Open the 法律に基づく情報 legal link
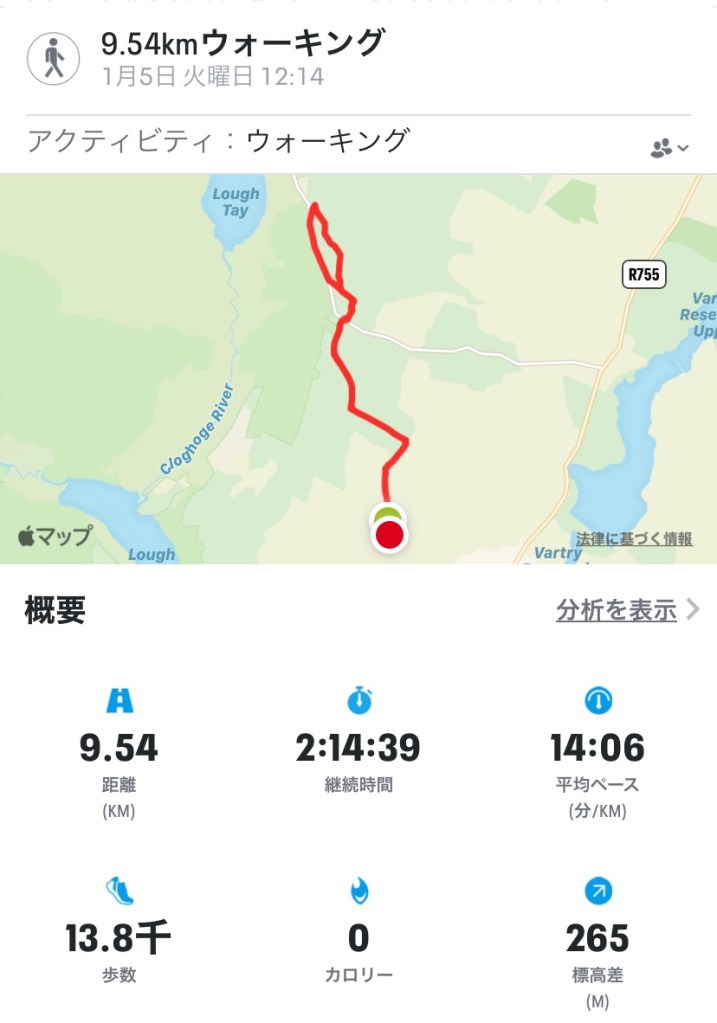 click(x=634, y=539)
